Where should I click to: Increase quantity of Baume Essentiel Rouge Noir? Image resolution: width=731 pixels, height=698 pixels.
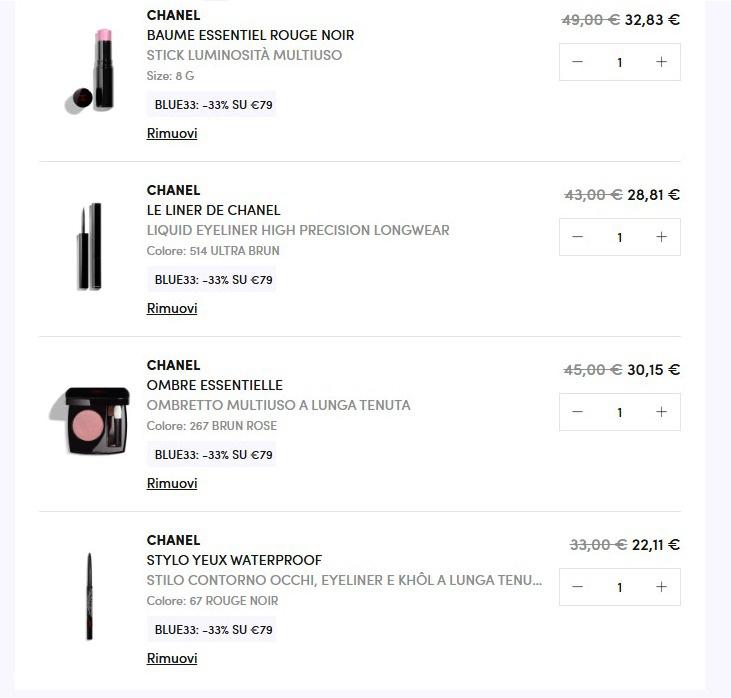(x=661, y=62)
